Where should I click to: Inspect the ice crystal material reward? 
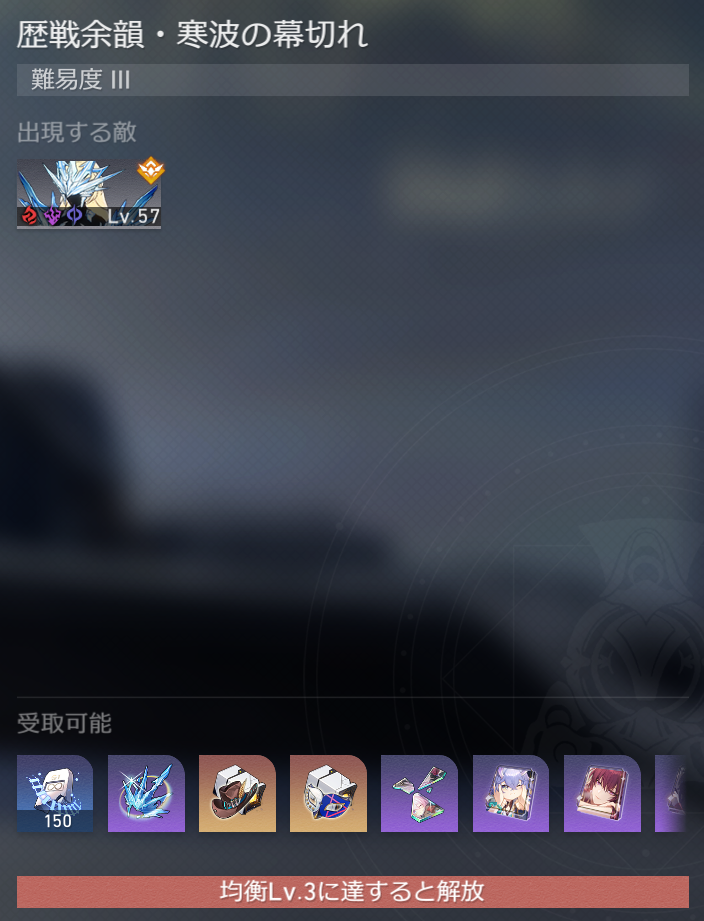[x=146, y=793]
